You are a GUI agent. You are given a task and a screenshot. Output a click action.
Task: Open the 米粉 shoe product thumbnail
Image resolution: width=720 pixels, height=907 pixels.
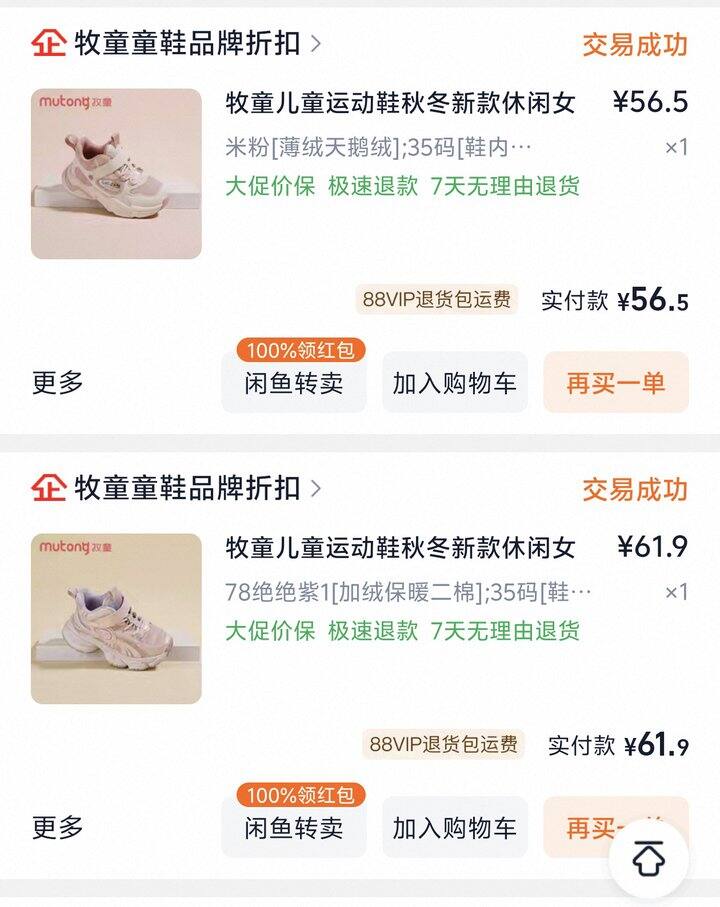(x=116, y=174)
